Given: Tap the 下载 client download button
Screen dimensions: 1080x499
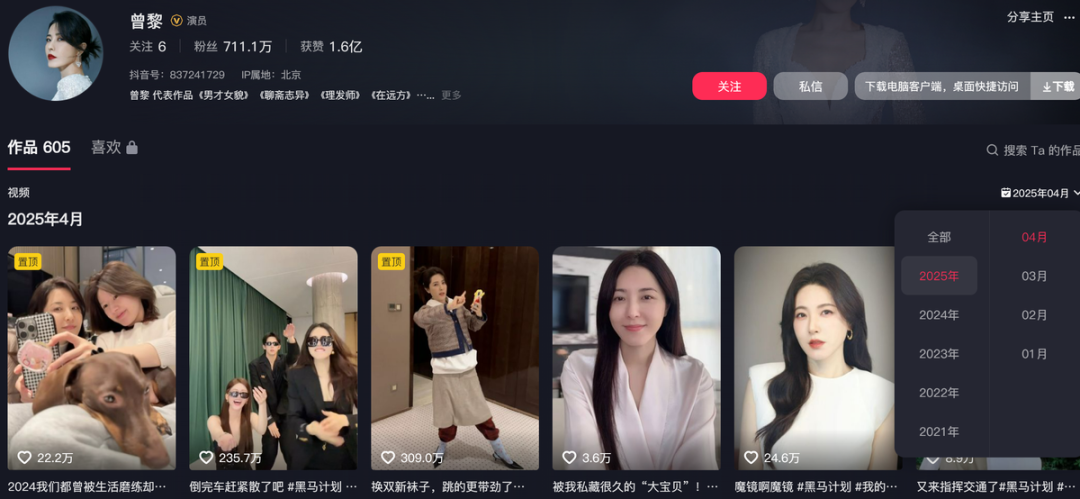Looking at the screenshot, I should coord(1057,86).
